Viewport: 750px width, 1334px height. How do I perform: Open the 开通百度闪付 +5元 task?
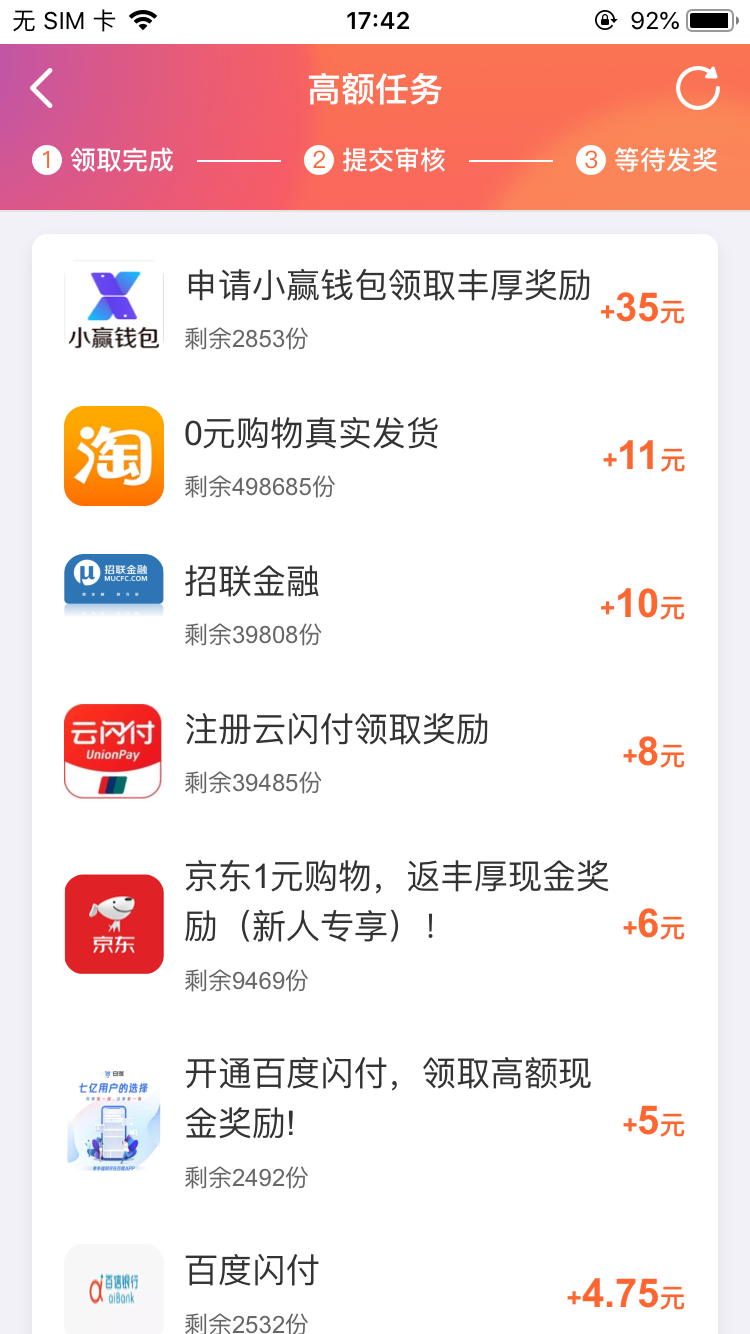click(375, 1120)
